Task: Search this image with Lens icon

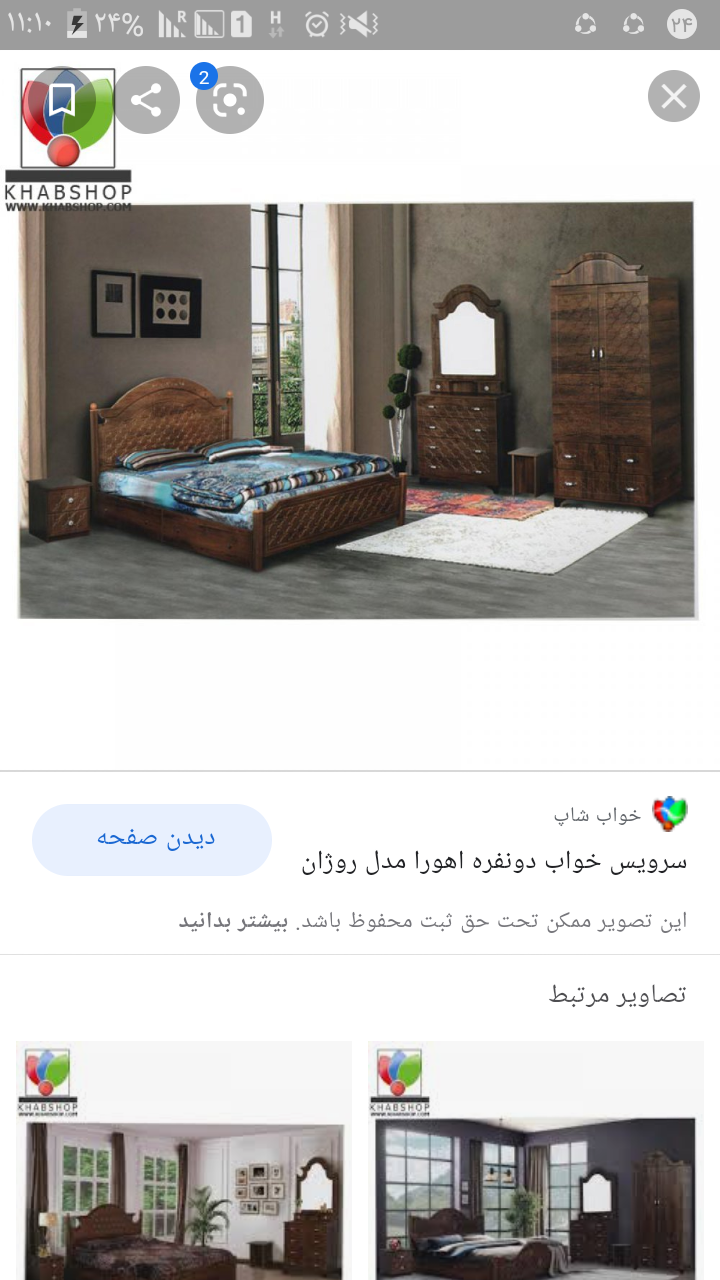Action: 230,100
